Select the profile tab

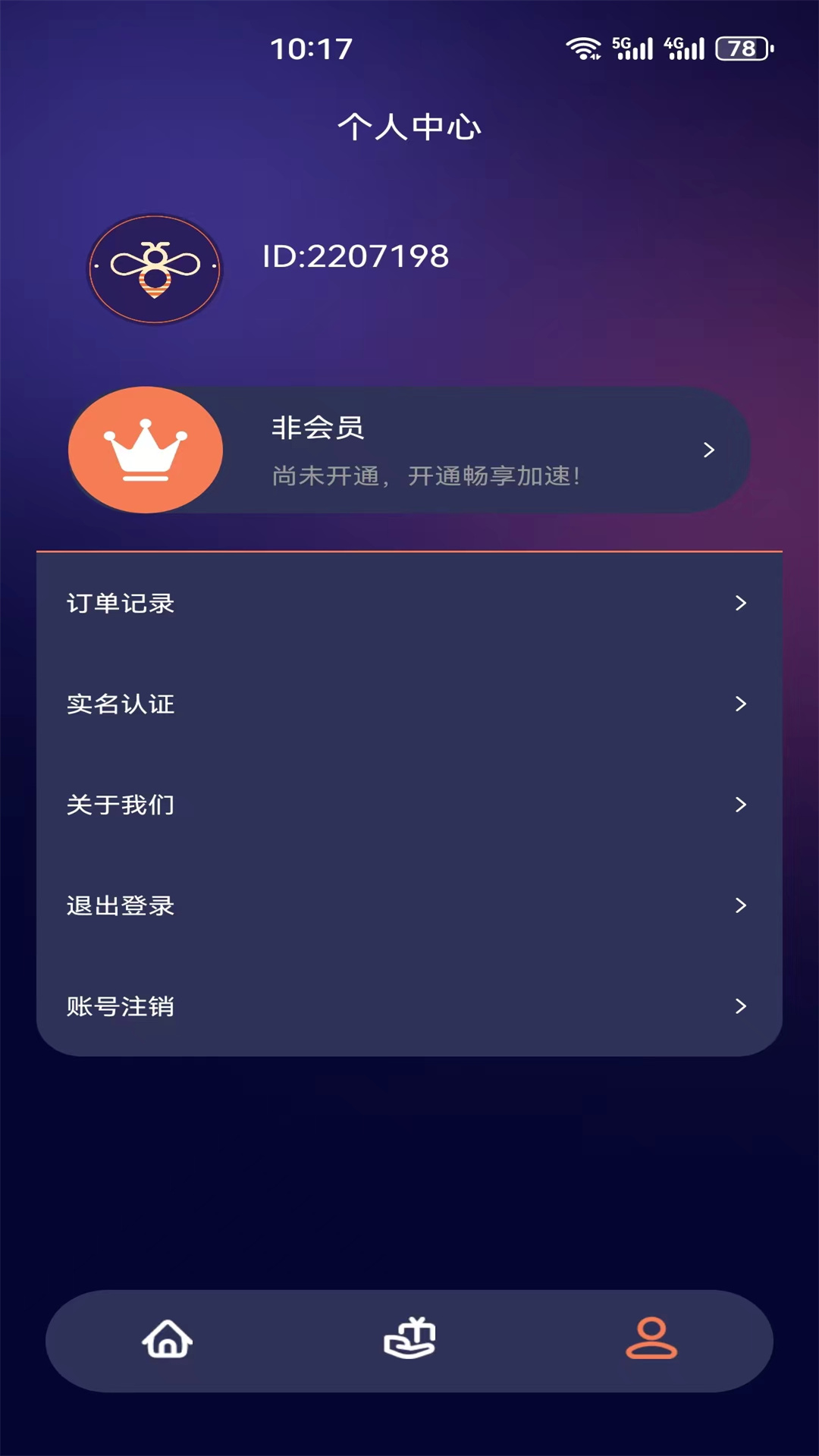(651, 1339)
